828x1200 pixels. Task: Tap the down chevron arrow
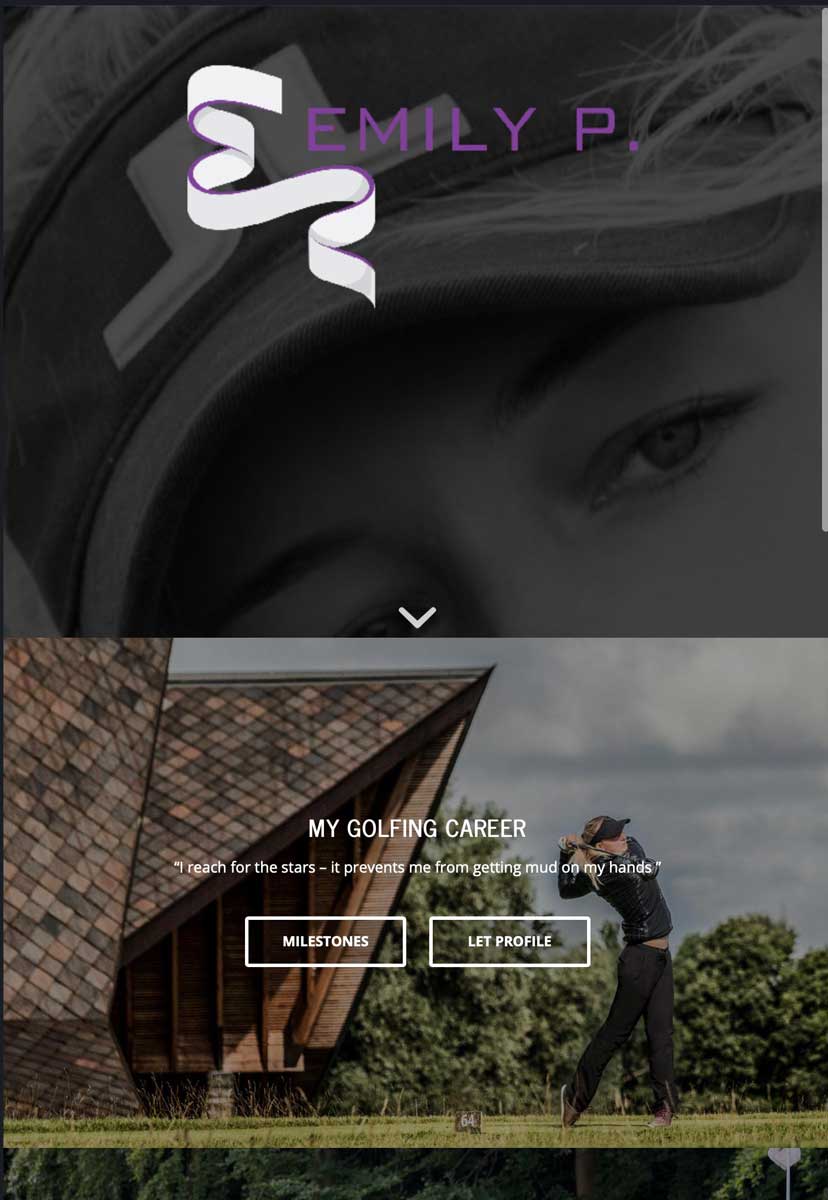(x=417, y=617)
